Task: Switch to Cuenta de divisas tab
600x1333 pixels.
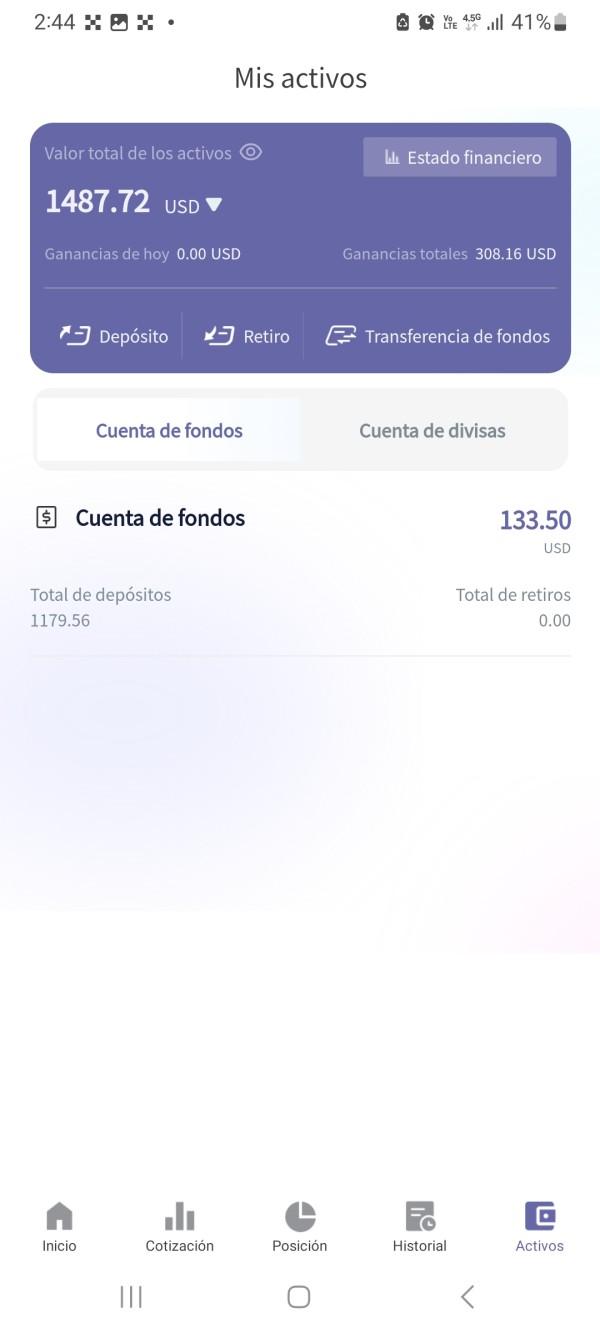Action: 432,430
